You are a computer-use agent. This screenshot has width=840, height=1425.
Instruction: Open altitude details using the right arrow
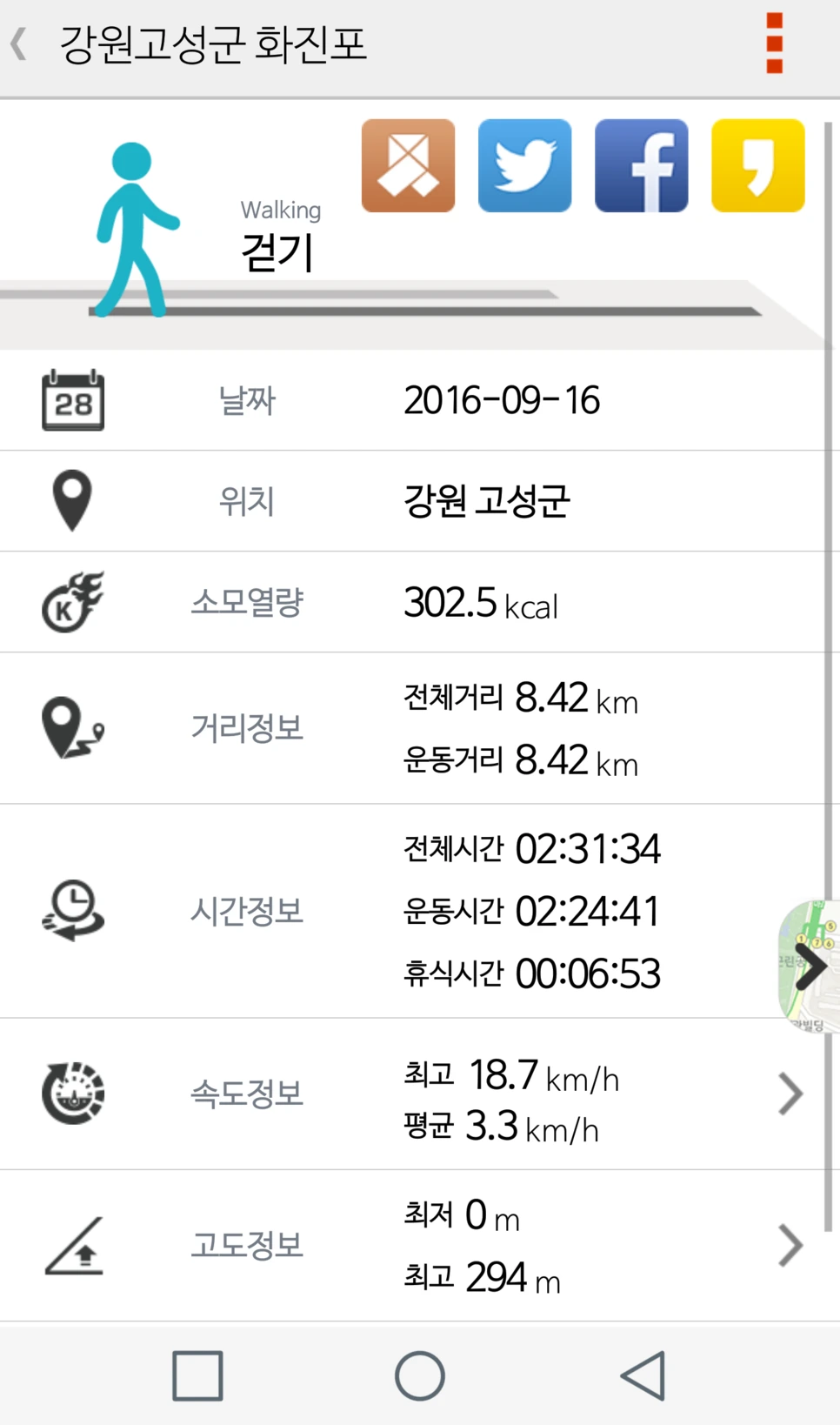(x=790, y=1244)
